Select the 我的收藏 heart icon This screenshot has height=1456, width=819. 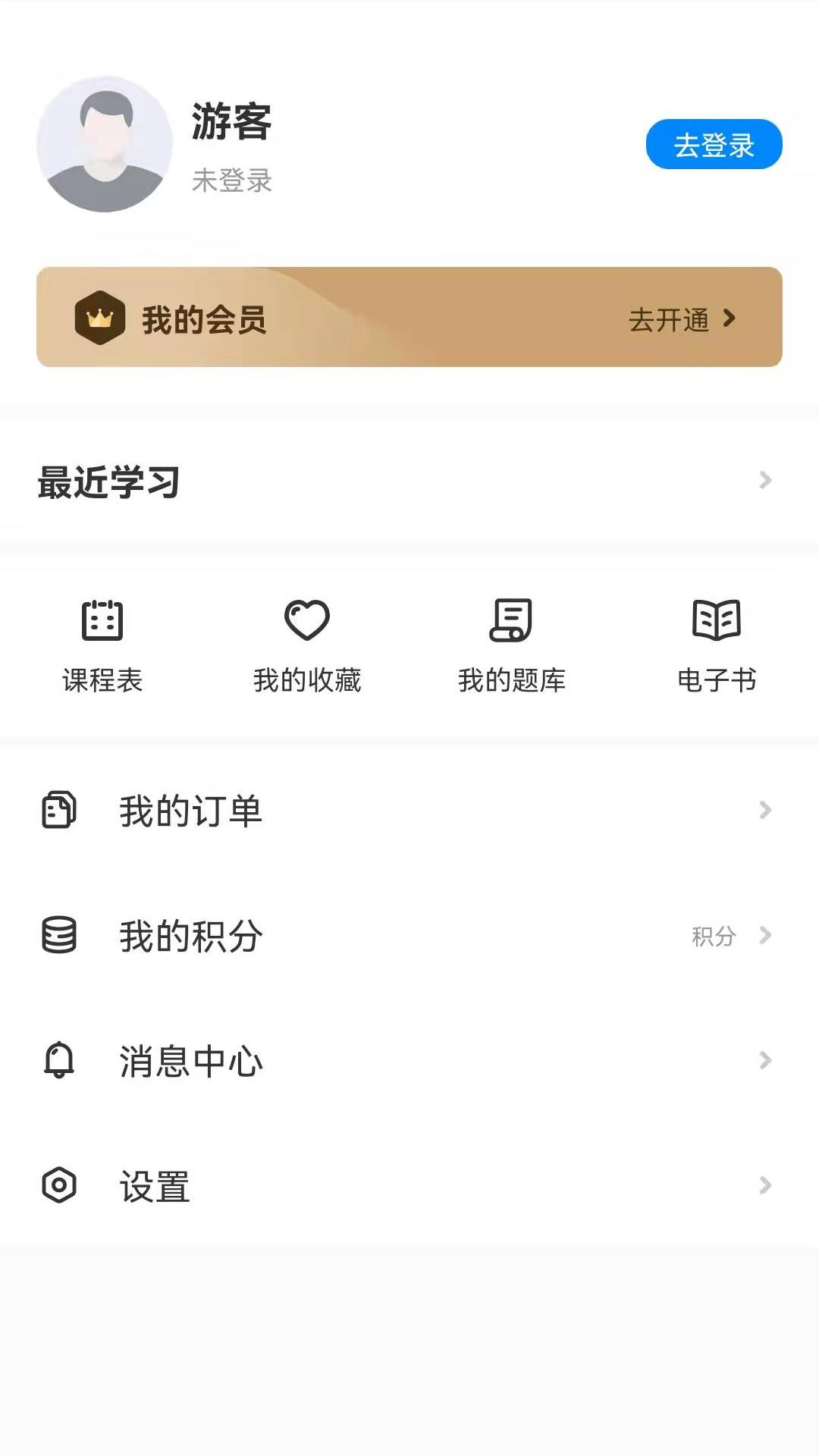[306, 620]
